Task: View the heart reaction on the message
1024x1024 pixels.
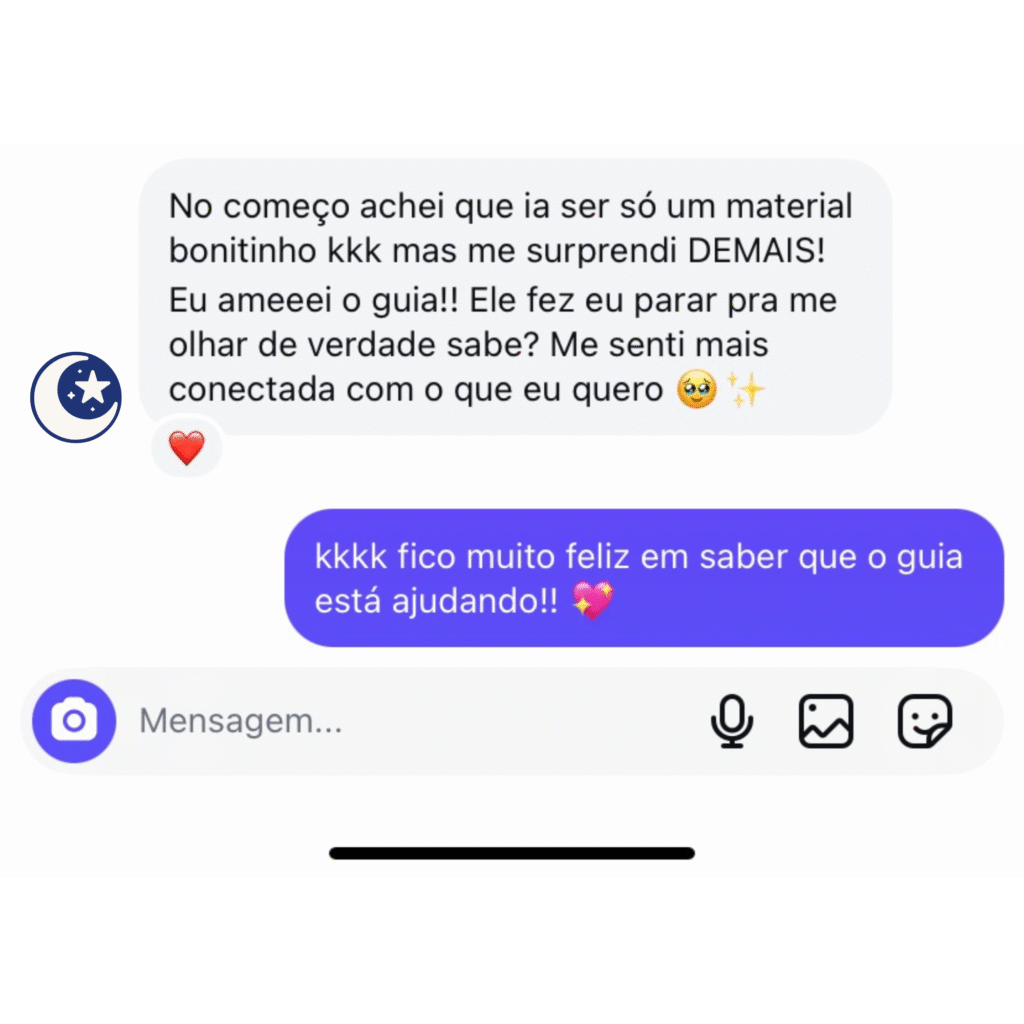Action: pyautogui.click(x=186, y=449)
